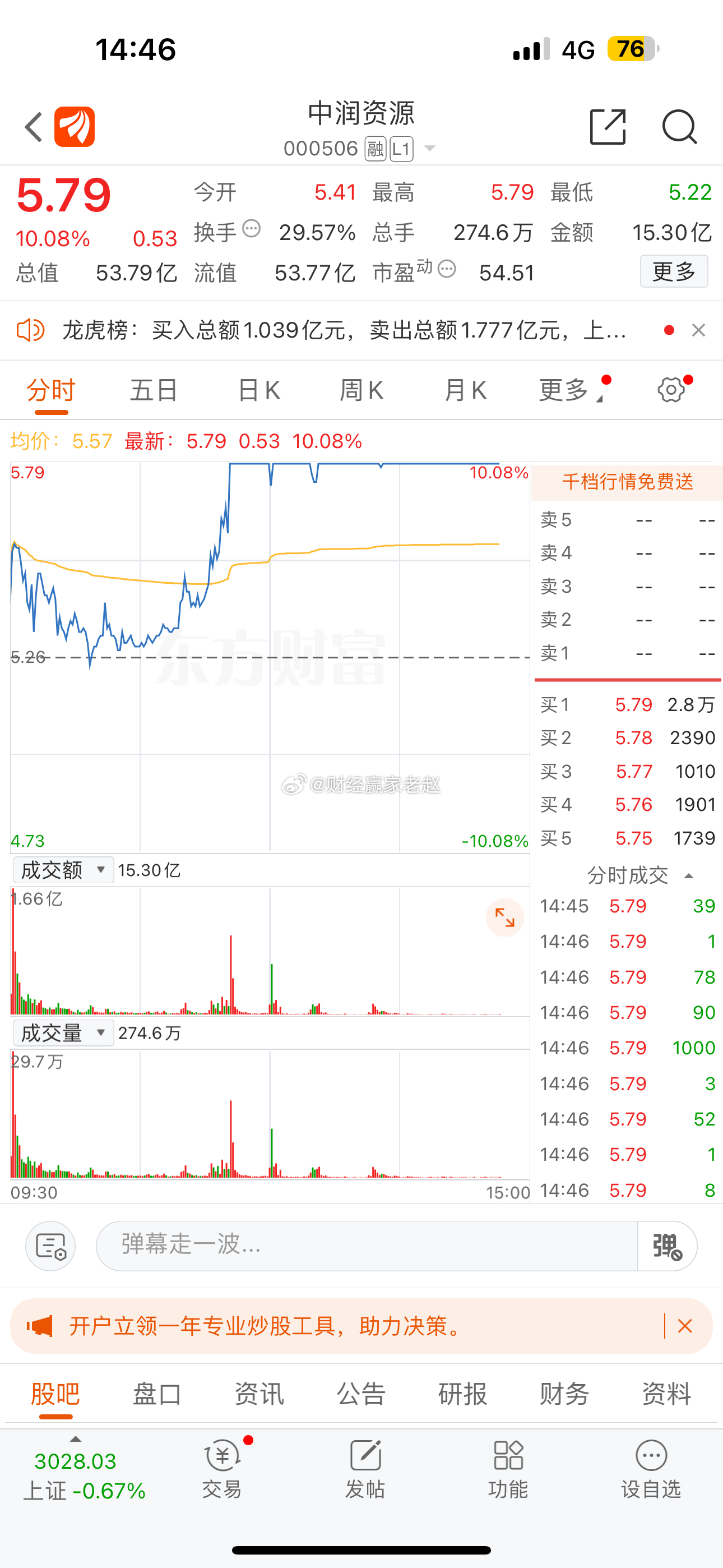Tap 发帖 to write a post
This screenshot has width=723, height=1568.
coord(365,1469)
